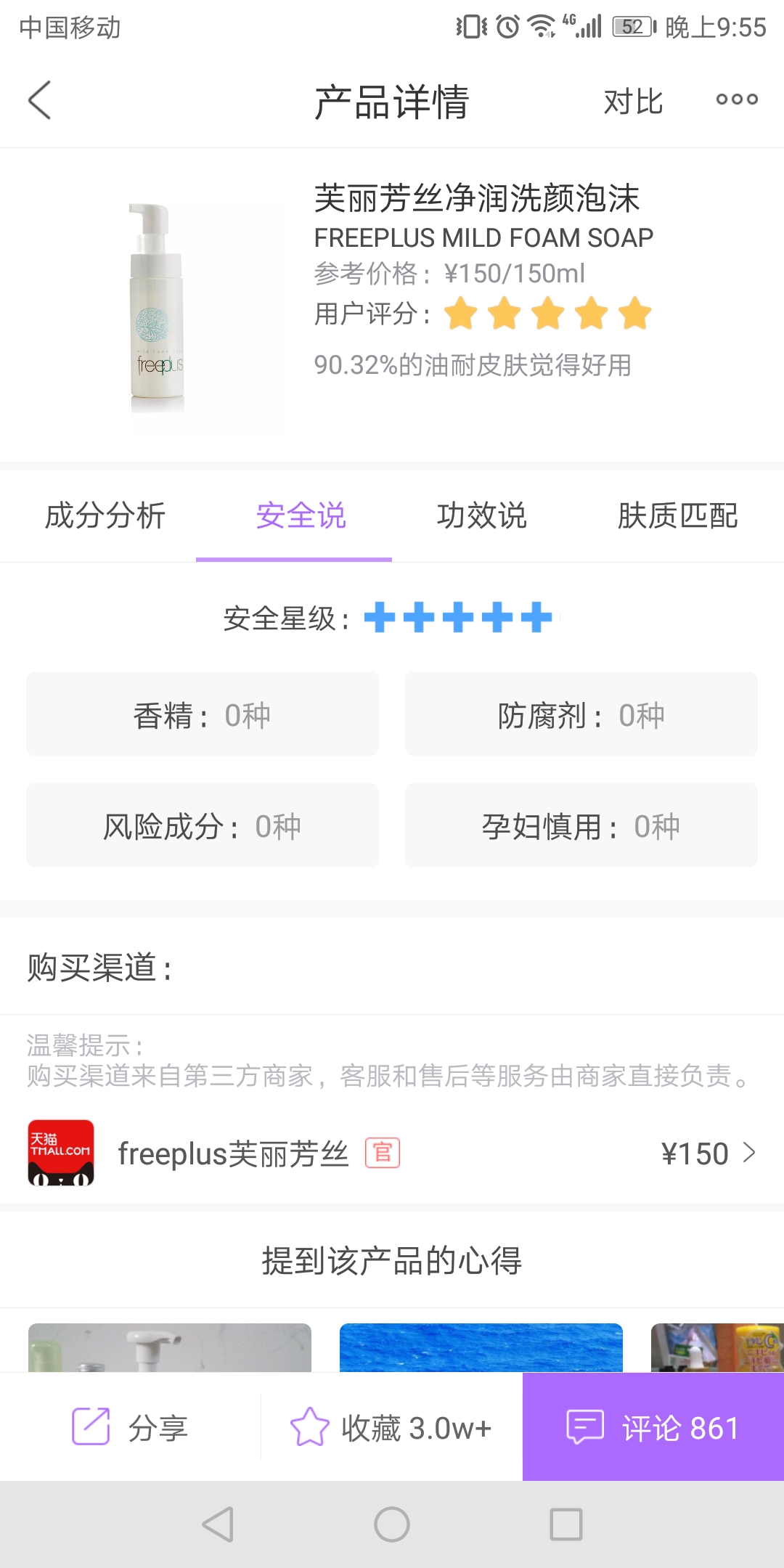
Task: Open the 肤质匹配 tab
Action: coord(679,517)
